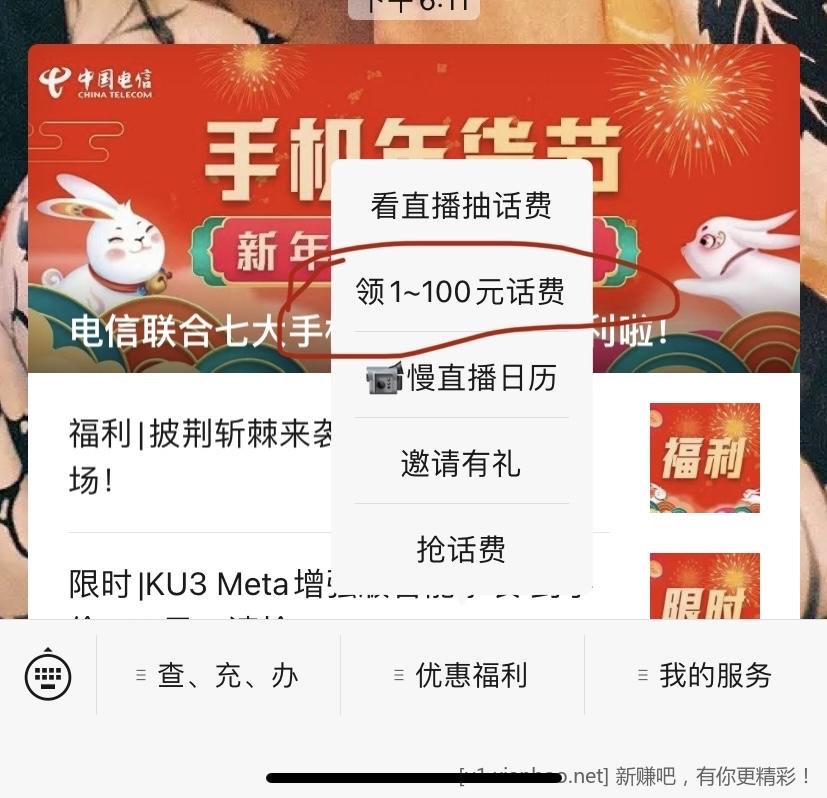Select 看直播抽话费 from popup menu
Viewport: 827px width, 798px height.
(461, 206)
